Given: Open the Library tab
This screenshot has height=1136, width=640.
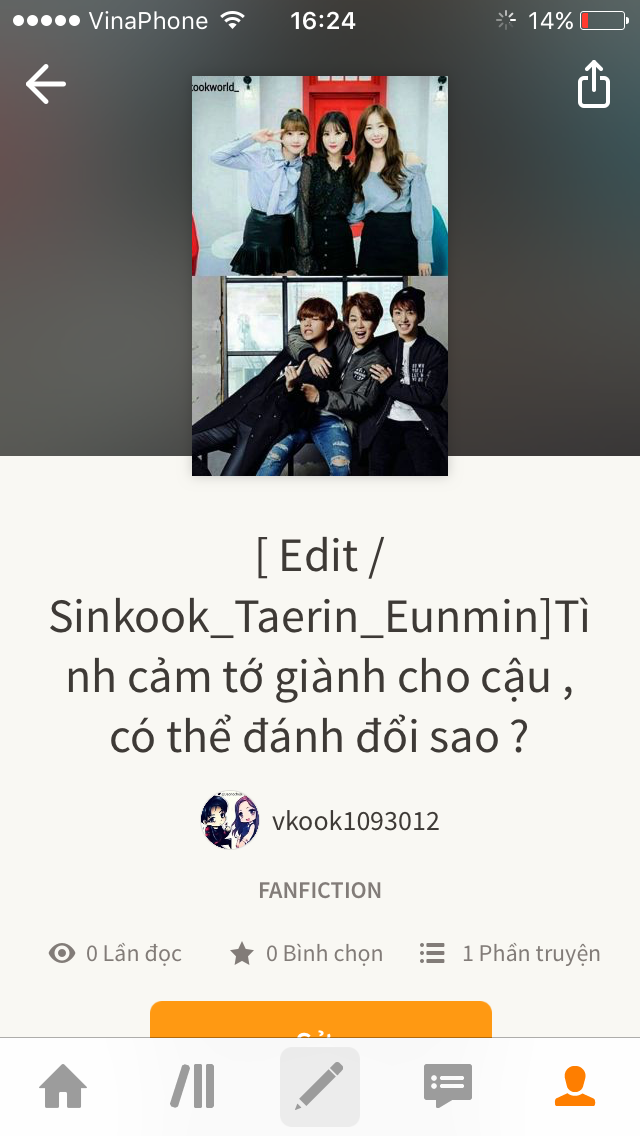Looking at the screenshot, I should 192,1087.
